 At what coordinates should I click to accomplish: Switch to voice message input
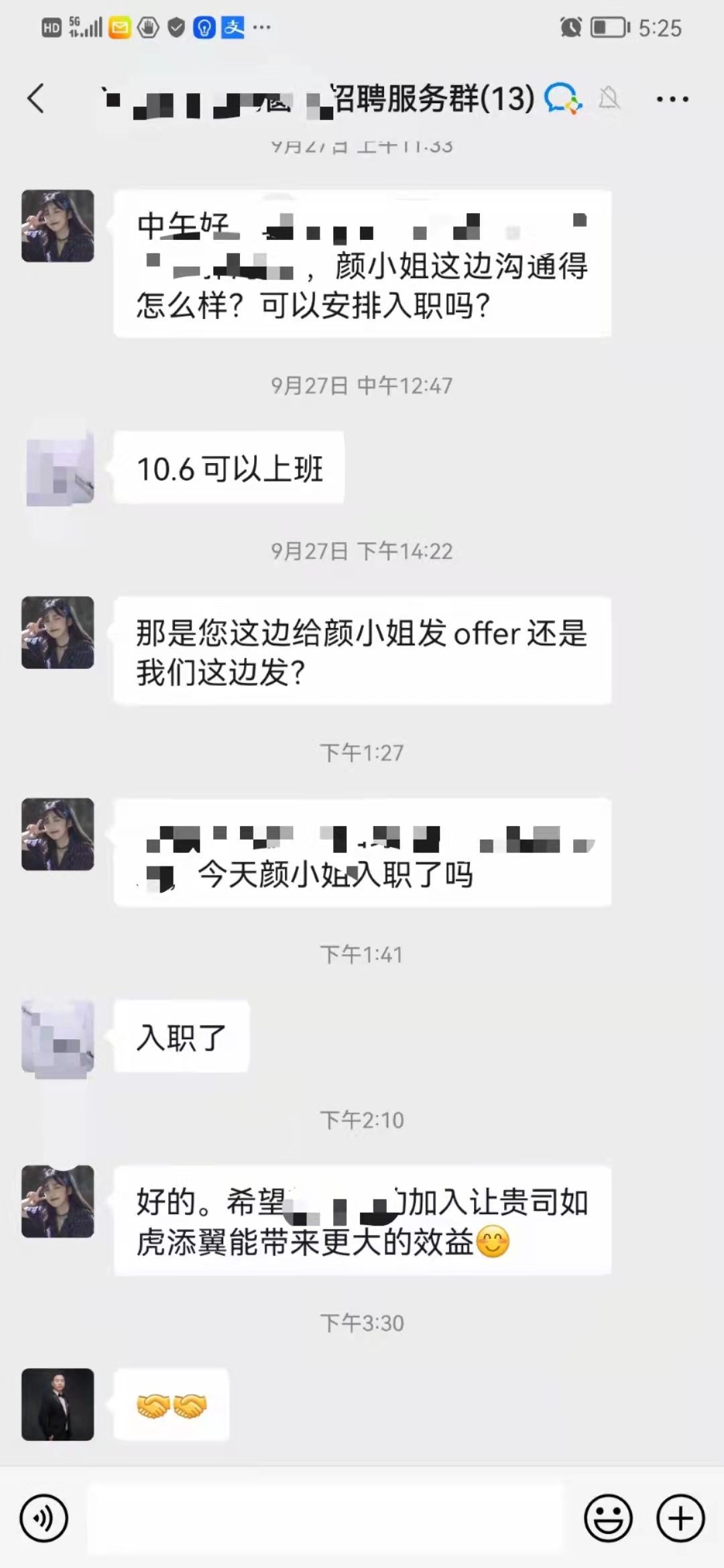click(44, 1518)
